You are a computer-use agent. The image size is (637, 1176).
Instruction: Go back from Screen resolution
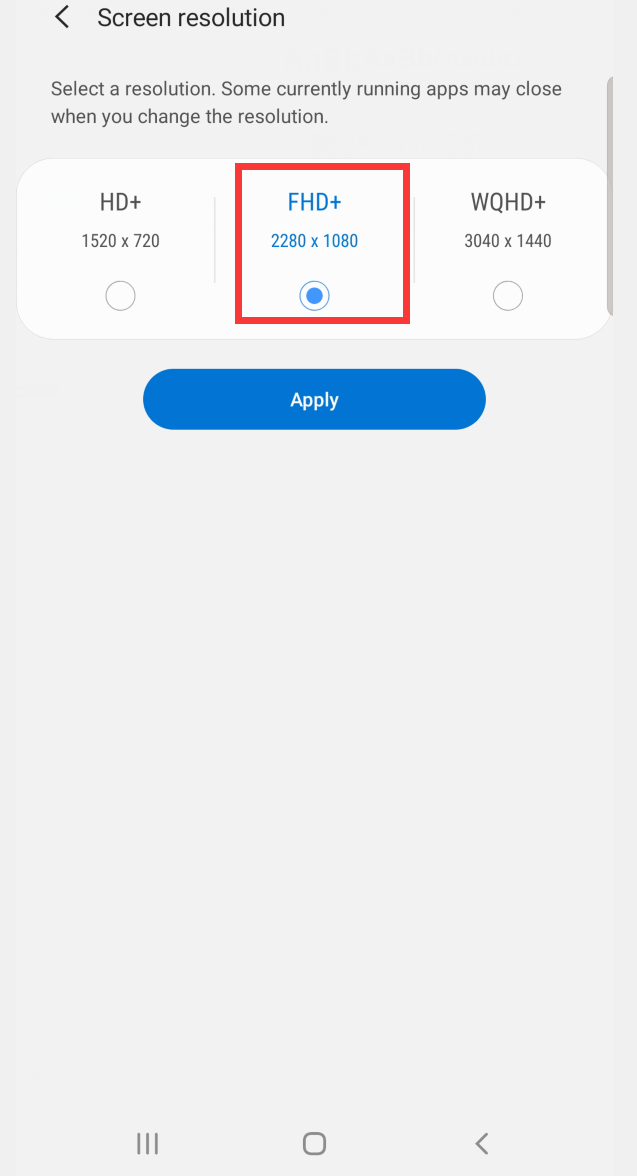click(62, 18)
